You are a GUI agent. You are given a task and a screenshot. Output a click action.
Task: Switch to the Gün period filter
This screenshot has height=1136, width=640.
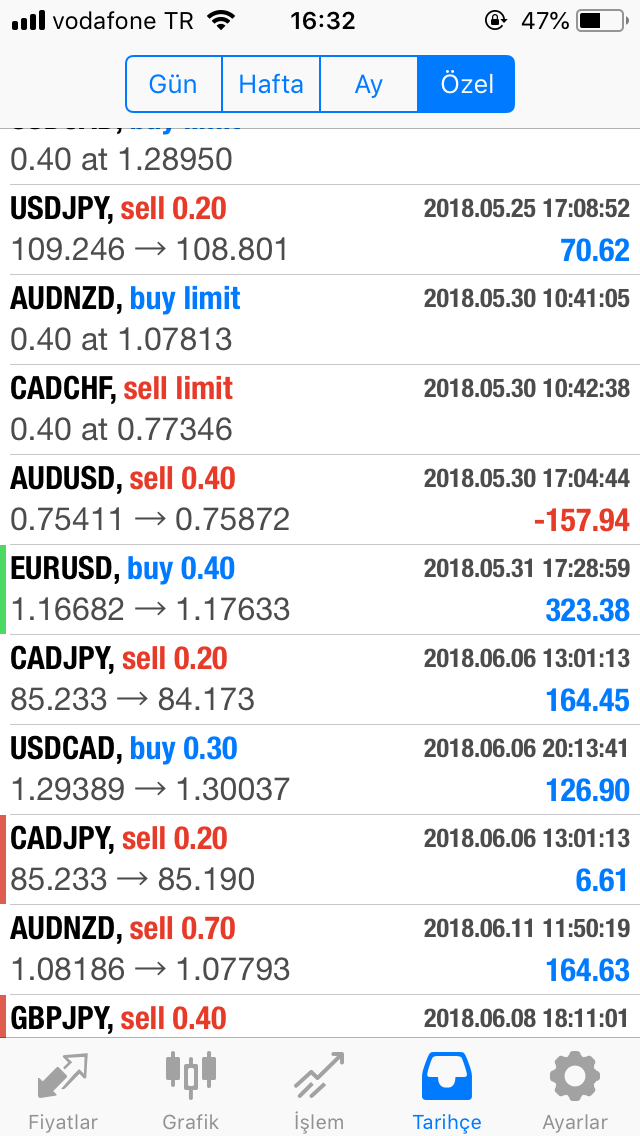(x=173, y=84)
